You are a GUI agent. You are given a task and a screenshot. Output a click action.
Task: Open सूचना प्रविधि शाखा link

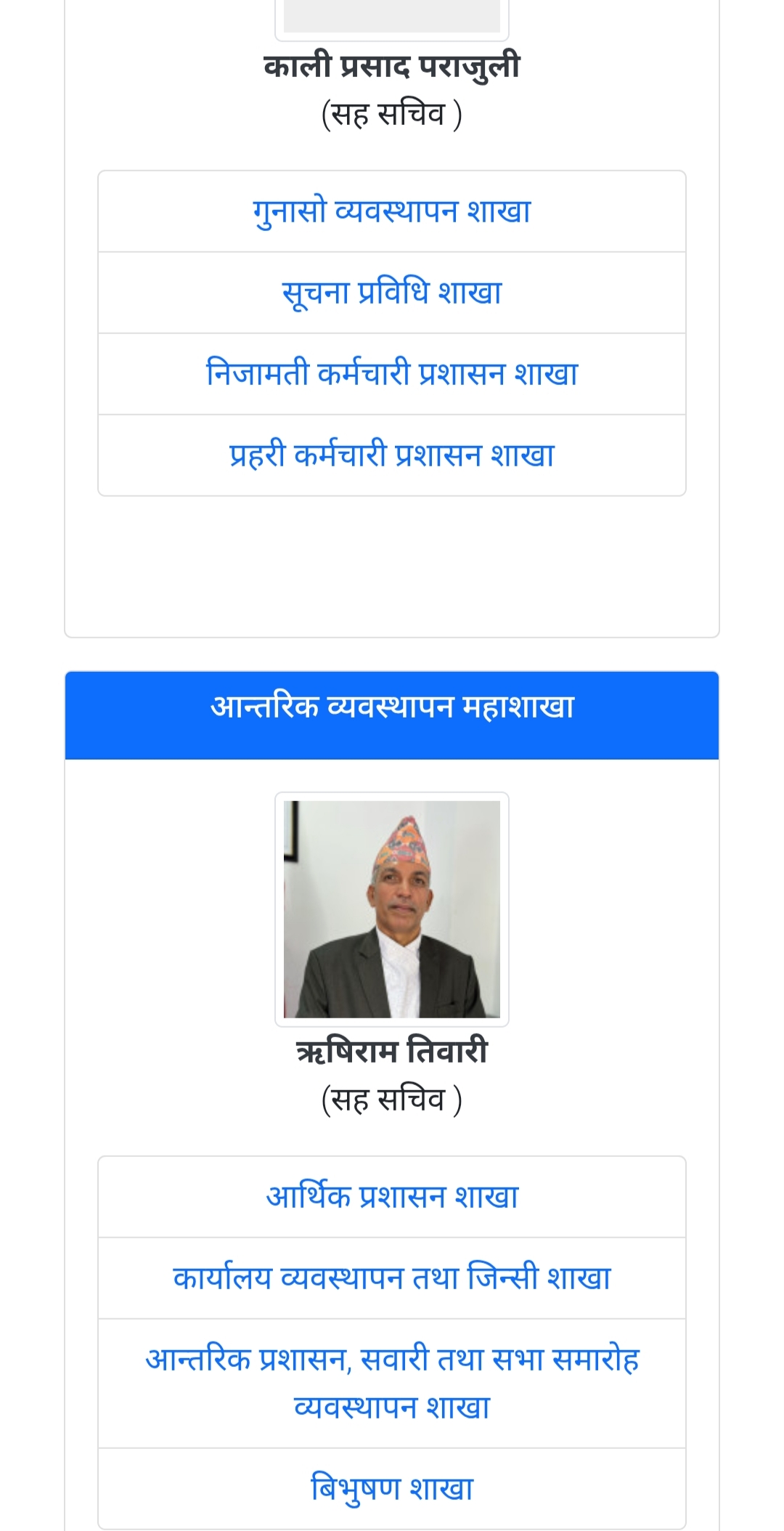(x=392, y=293)
